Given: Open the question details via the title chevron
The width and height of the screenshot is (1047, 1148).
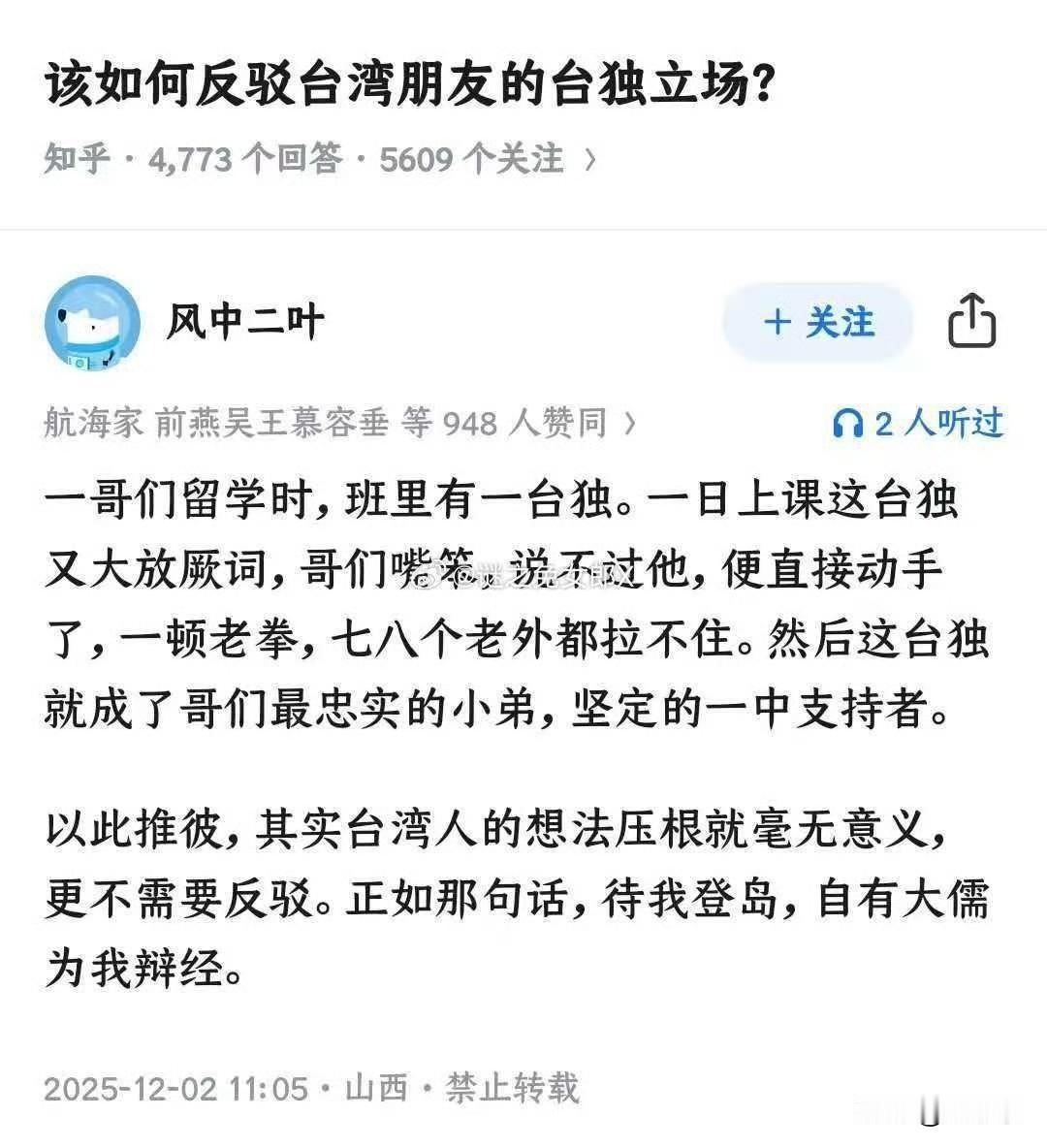Looking at the screenshot, I should click(586, 159).
